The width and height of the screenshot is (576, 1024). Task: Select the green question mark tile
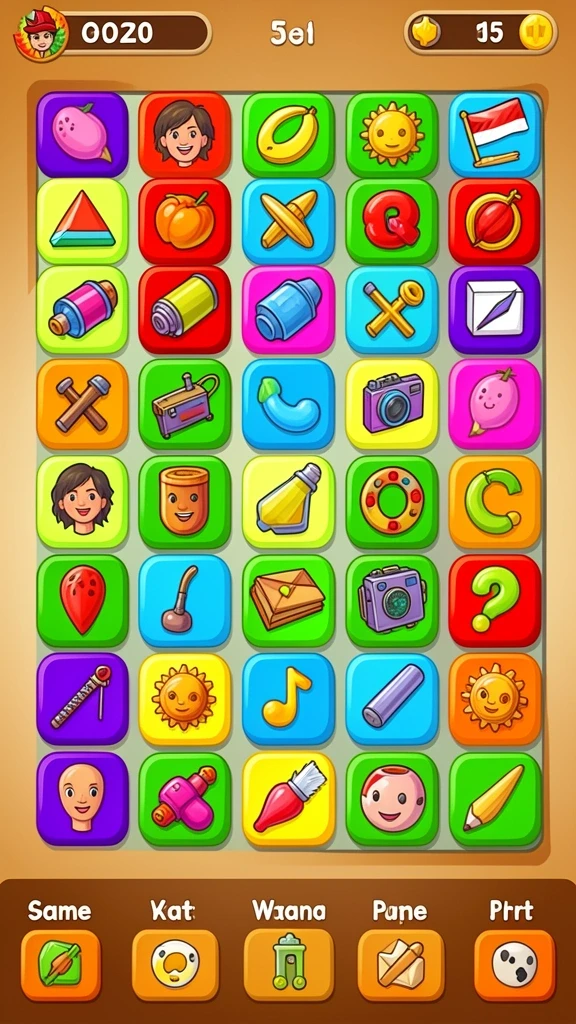pos(495,601)
